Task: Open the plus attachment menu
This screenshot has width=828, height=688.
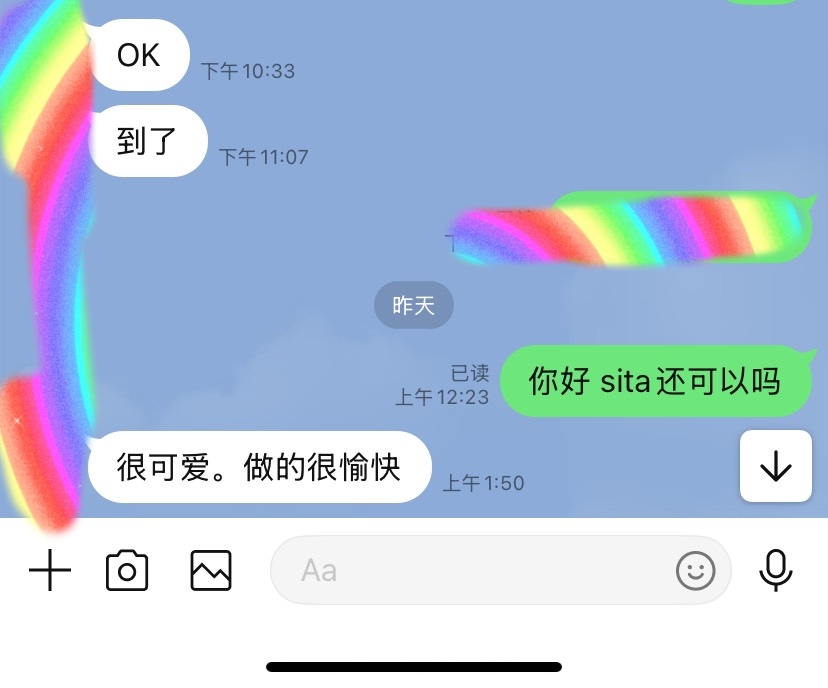Action: click(50, 571)
